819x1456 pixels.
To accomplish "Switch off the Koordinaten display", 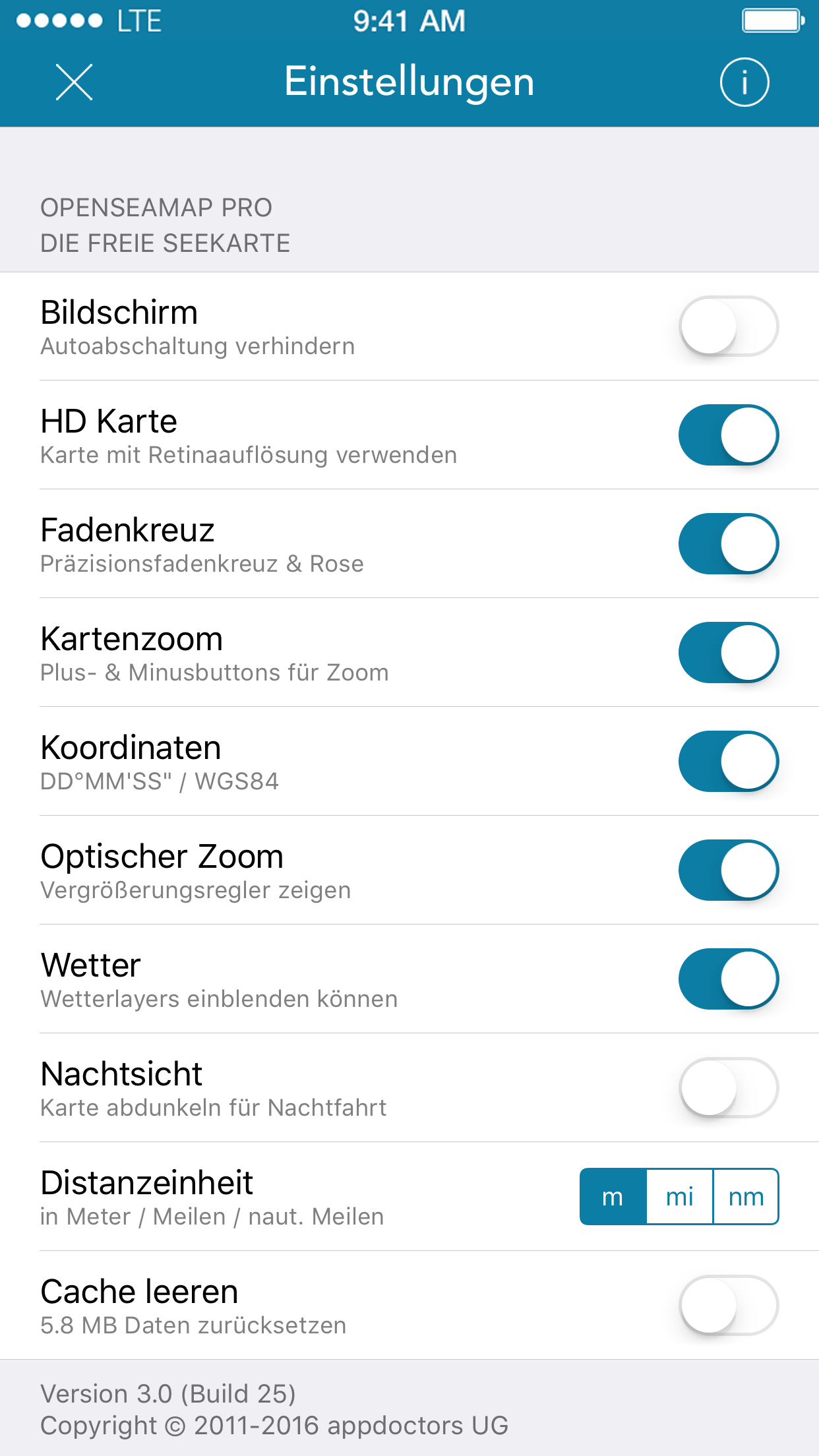I will click(x=729, y=762).
